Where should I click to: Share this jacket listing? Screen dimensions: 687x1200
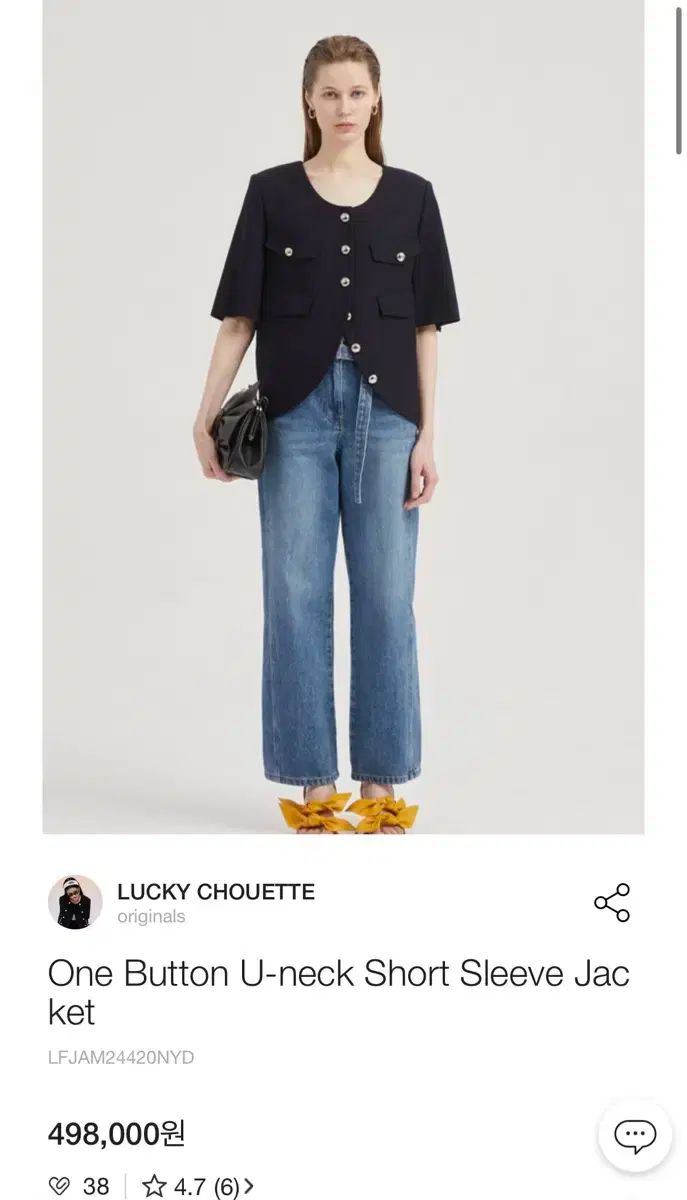coord(612,902)
